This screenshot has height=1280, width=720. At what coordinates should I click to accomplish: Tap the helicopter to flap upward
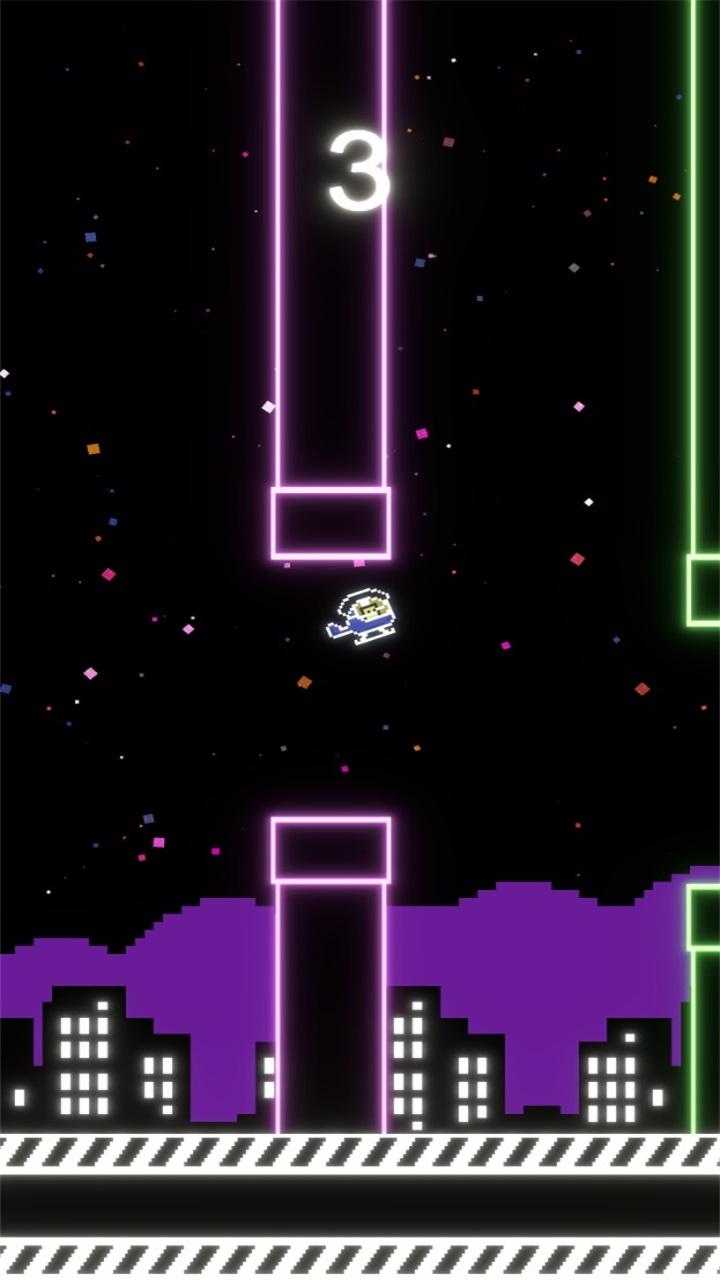(361, 617)
